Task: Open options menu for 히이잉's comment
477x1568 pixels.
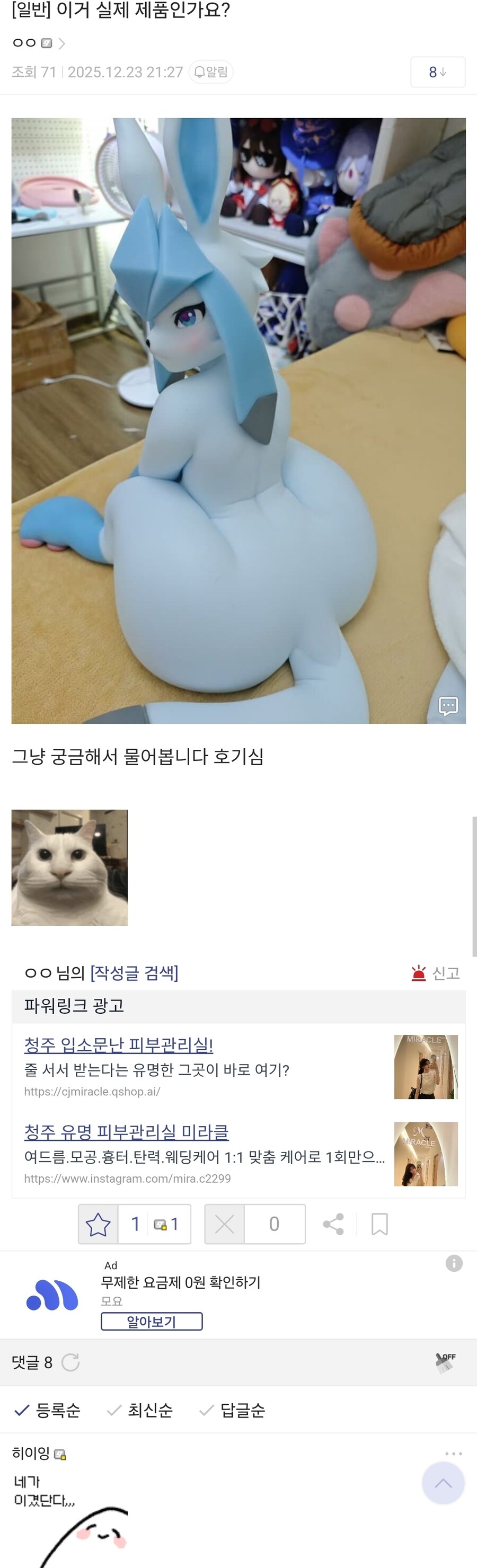Action: pyautogui.click(x=453, y=1454)
